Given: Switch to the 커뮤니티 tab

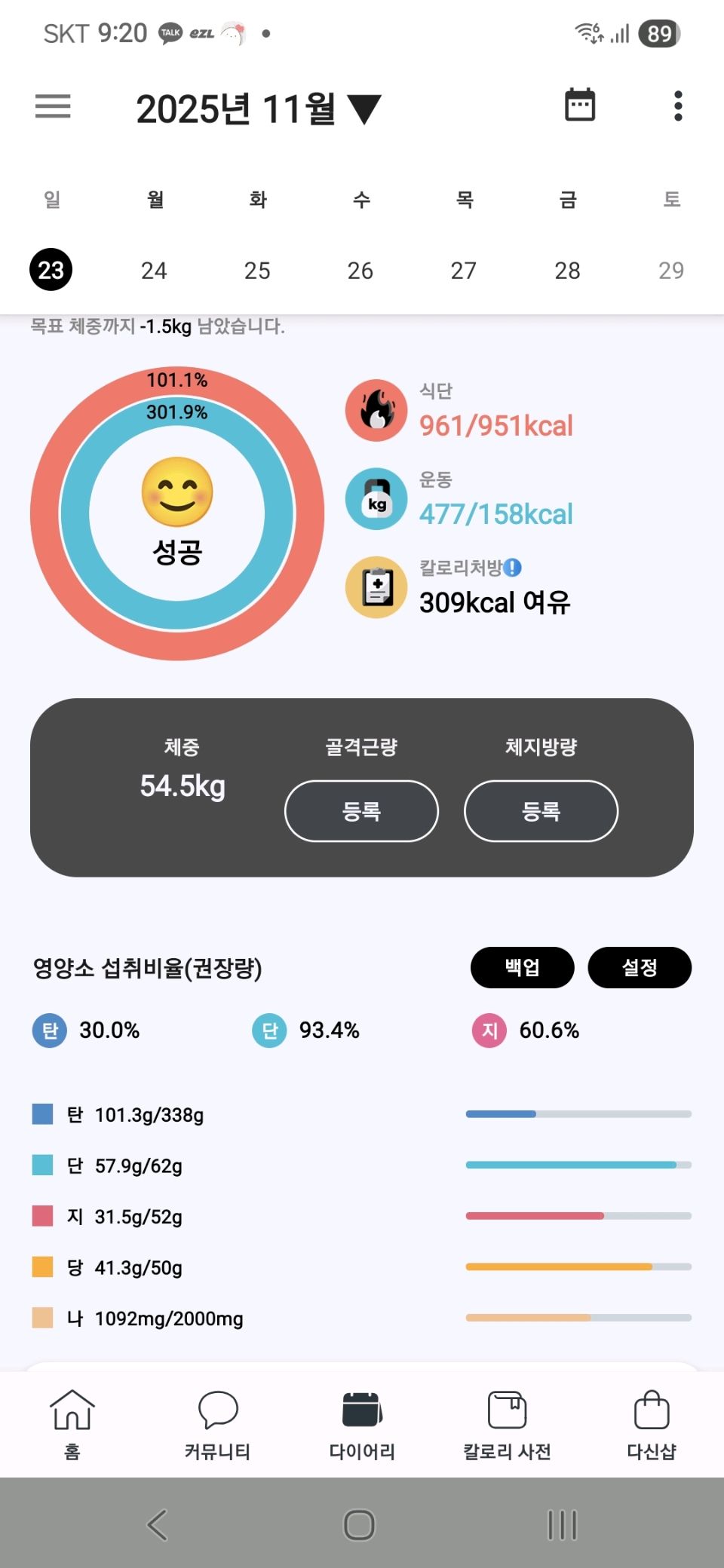Looking at the screenshot, I should [x=217, y=1424].
